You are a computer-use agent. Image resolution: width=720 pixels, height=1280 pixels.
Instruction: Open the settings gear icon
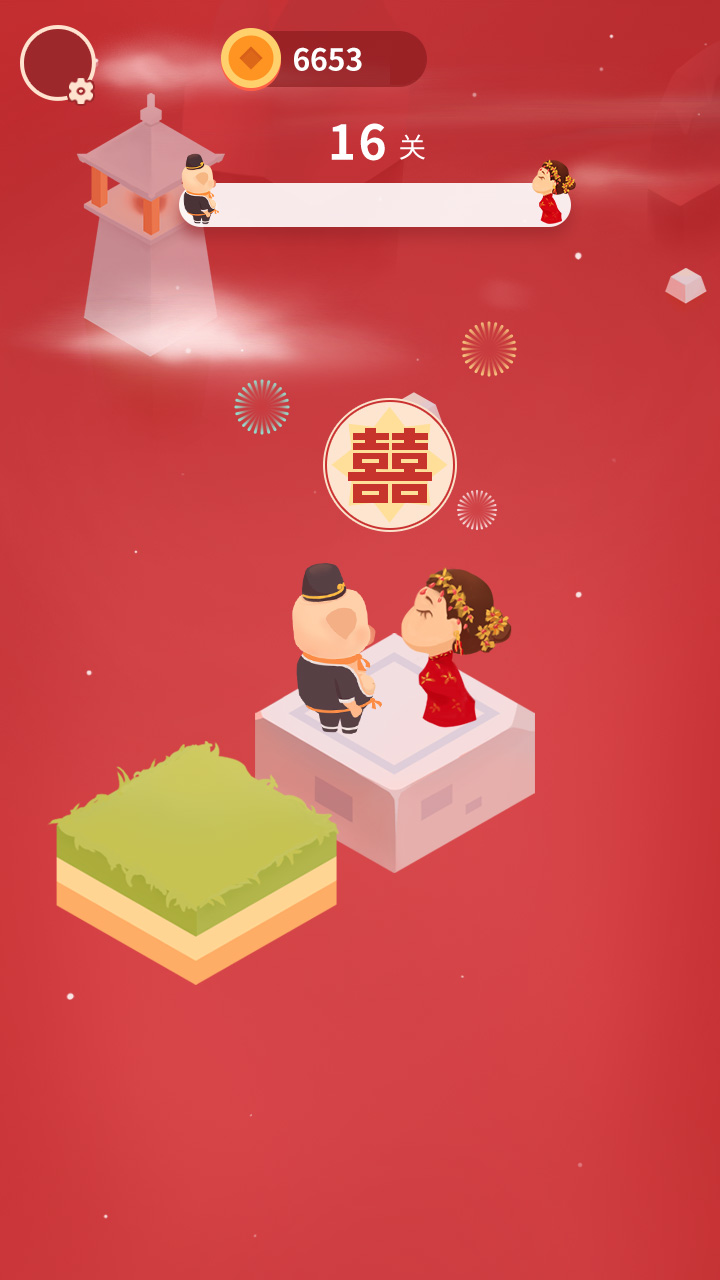click(80, 88)
